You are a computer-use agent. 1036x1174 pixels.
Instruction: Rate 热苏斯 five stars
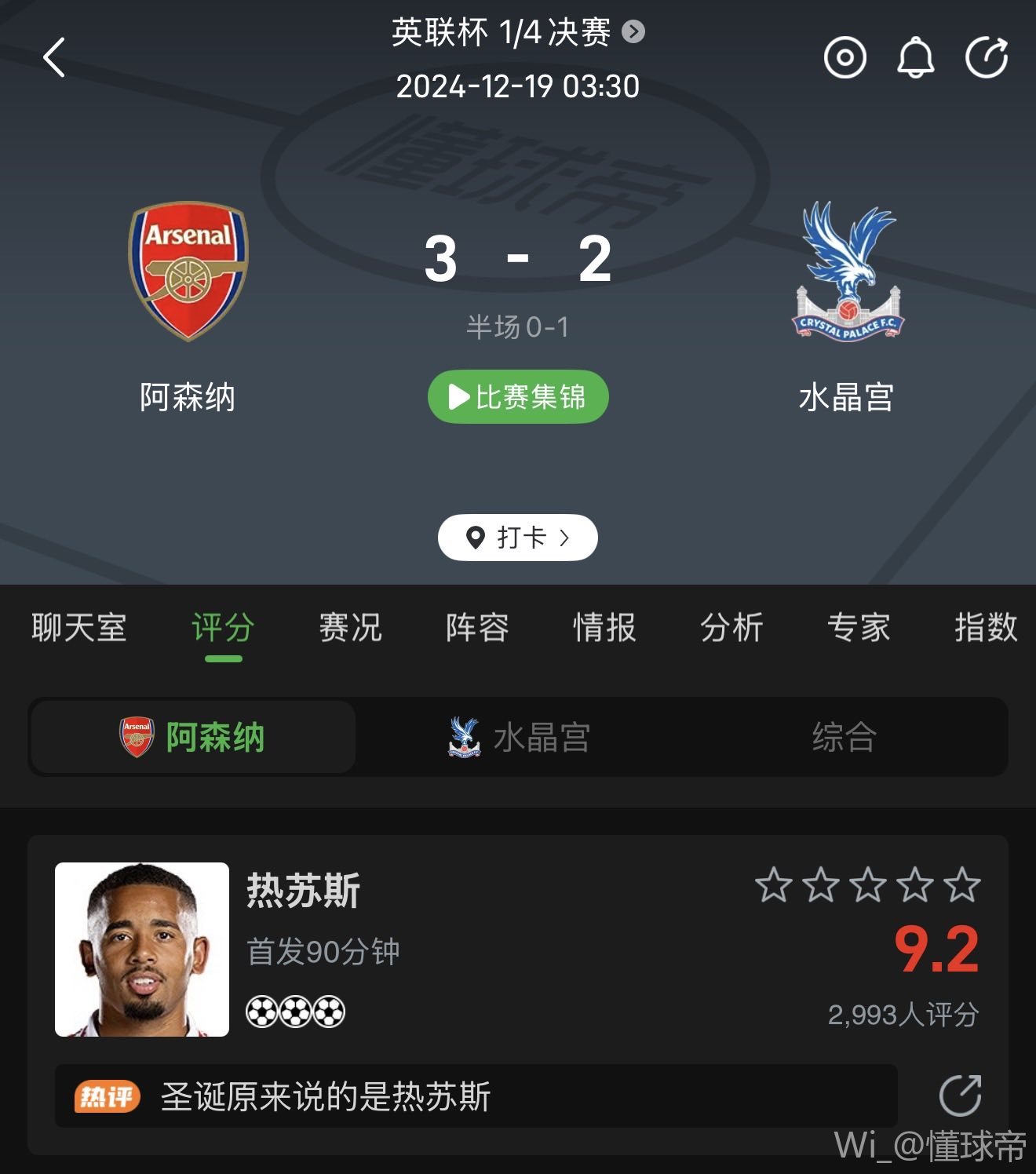point(962,885)
